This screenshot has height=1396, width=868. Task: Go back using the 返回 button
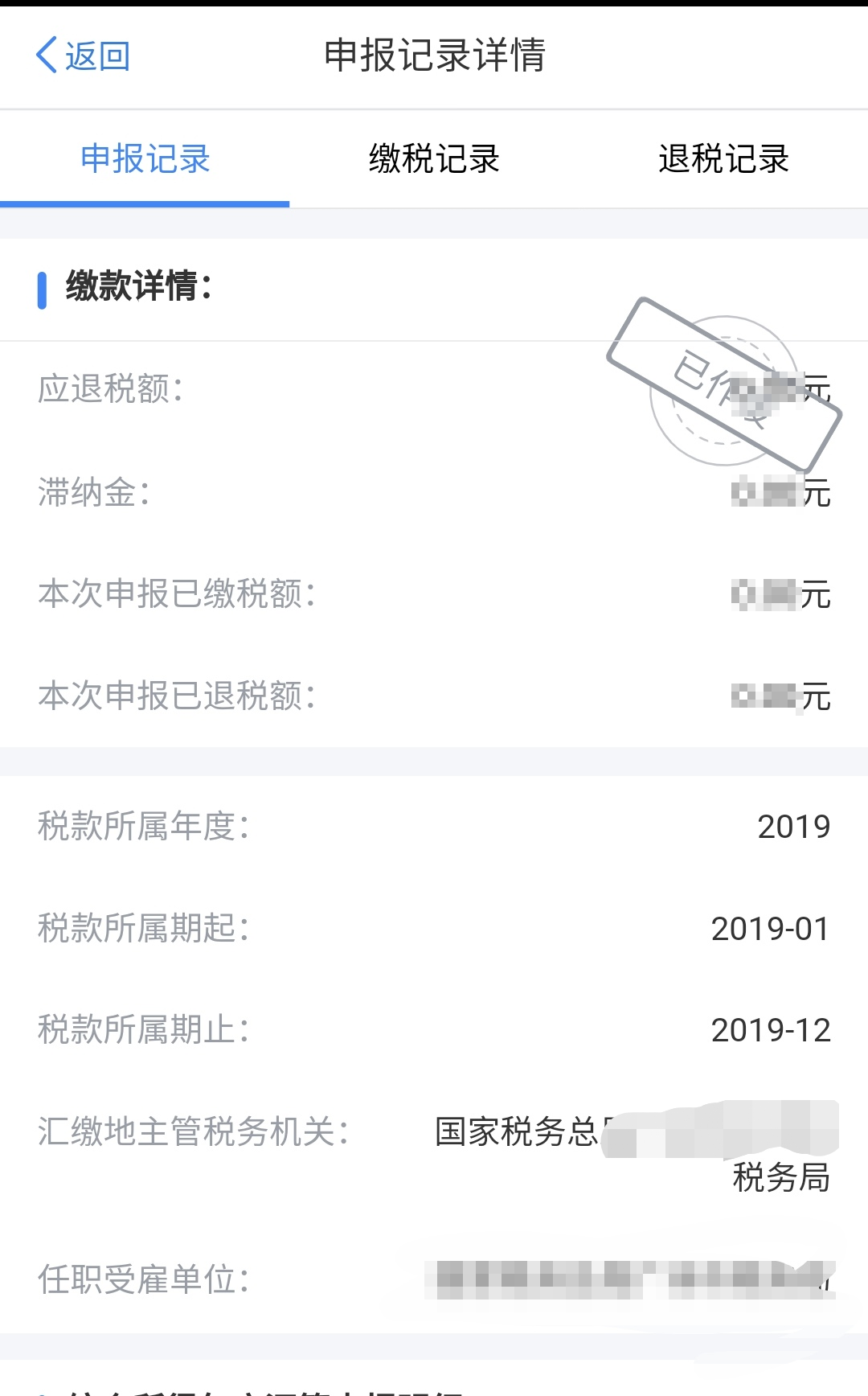click(83, 56)
